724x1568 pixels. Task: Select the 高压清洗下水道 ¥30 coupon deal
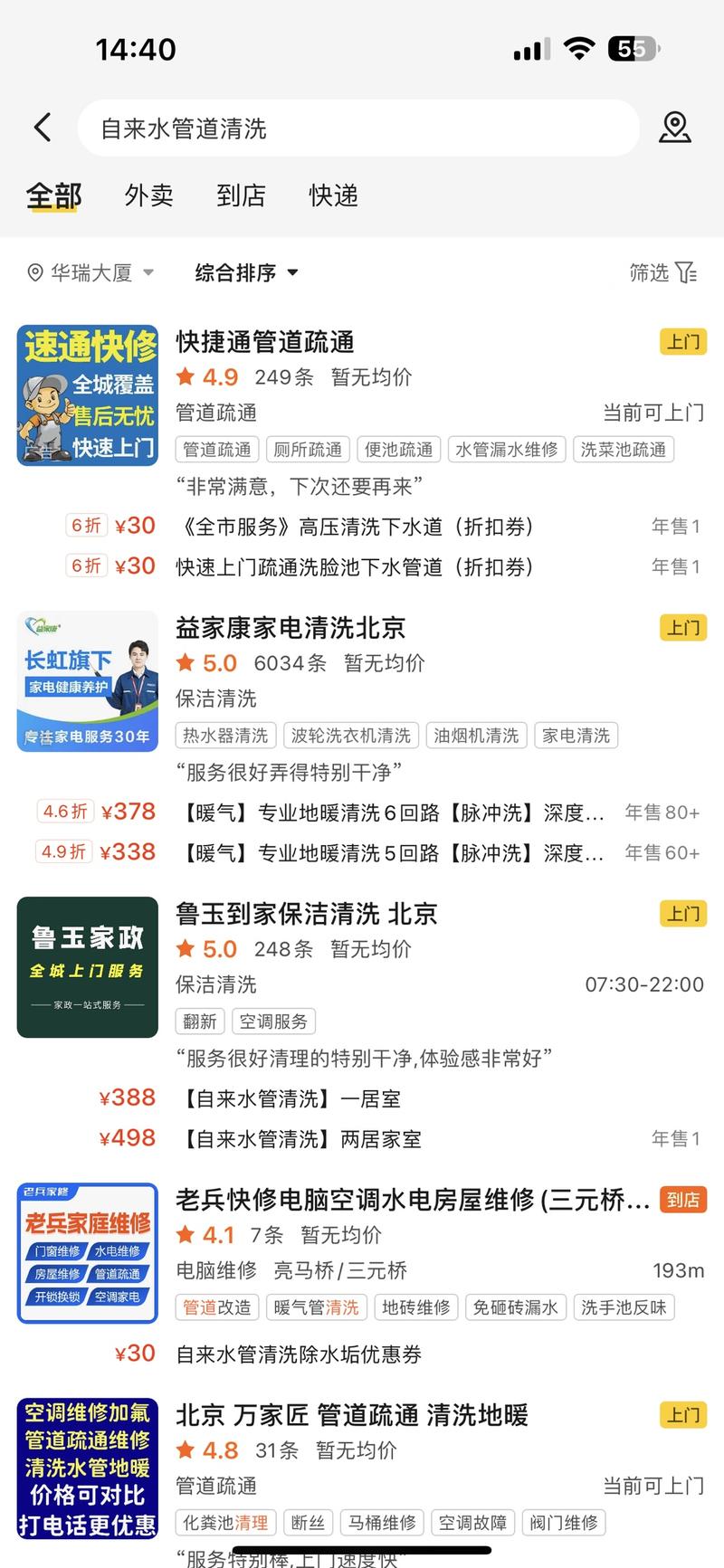354,527
